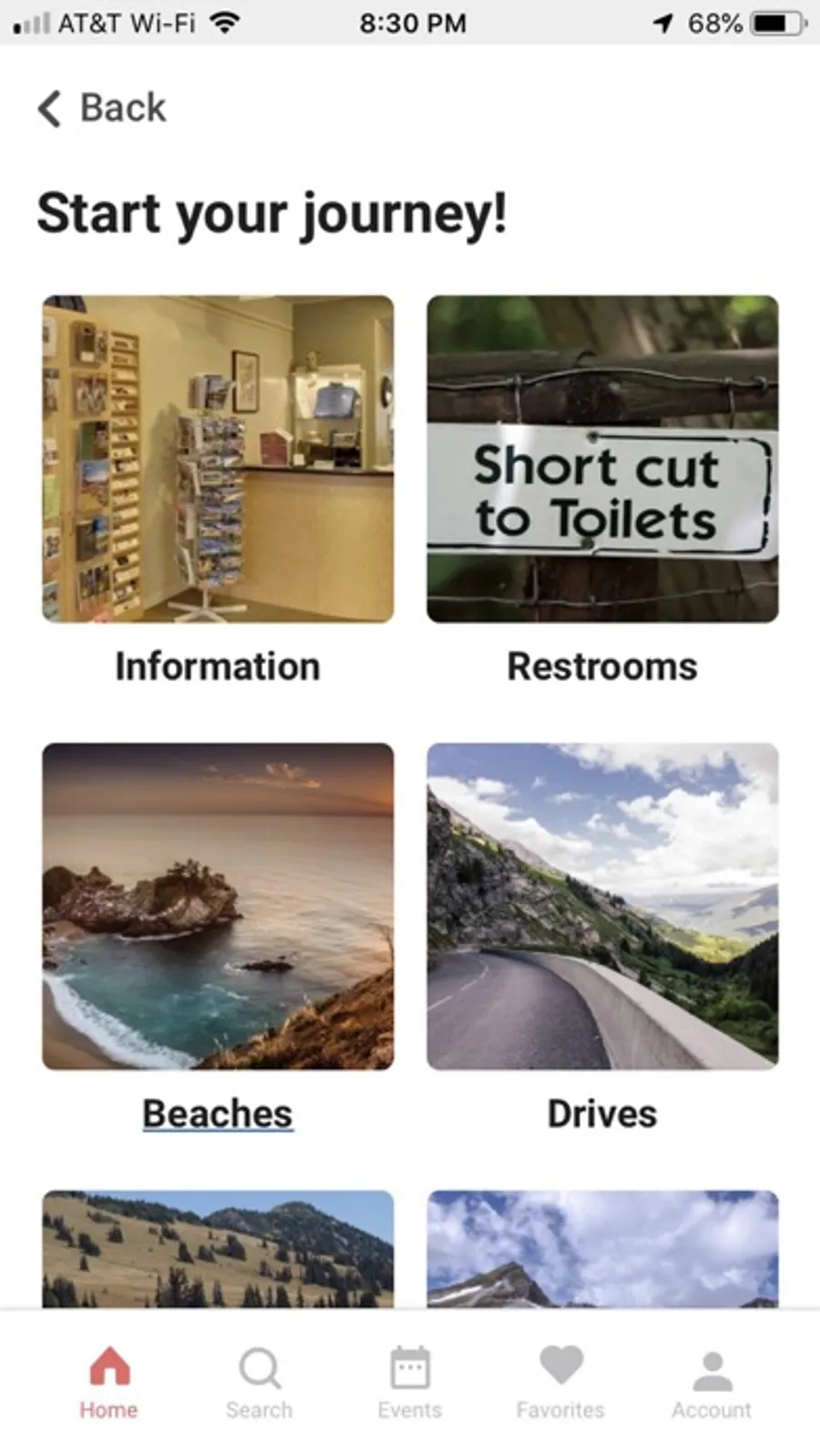The image size is (820, 1456).
Task: Open the Drives category tile
Action: coord(602,906)
